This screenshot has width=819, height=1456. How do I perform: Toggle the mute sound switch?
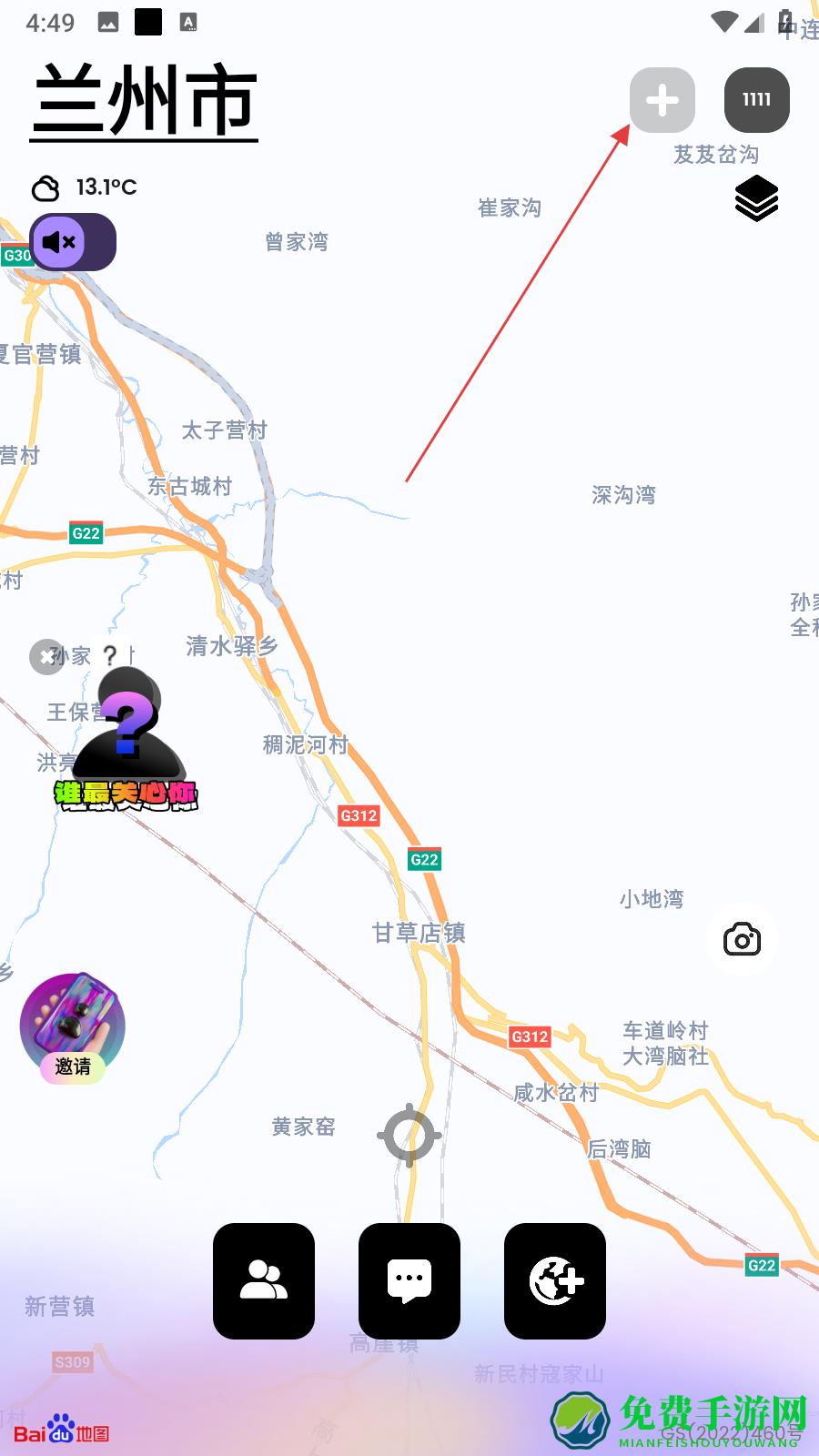point(73,242)
